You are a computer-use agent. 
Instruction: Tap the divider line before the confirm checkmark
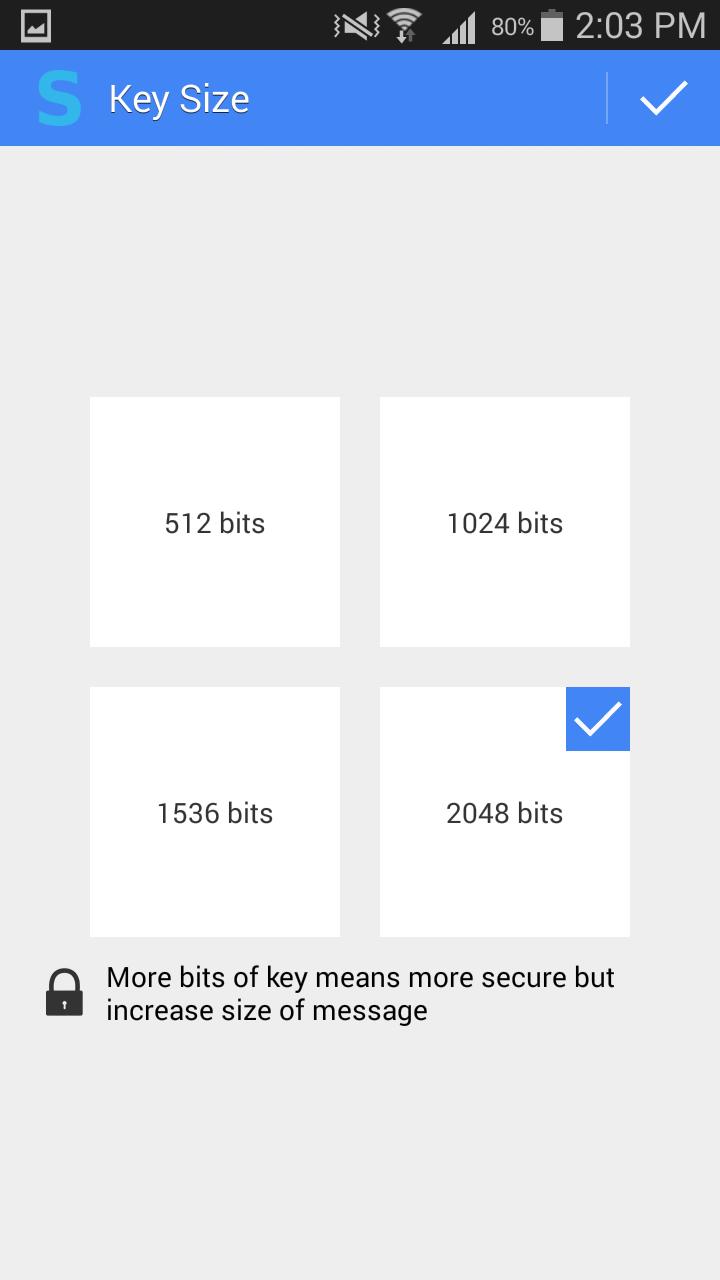(x=607, y=97)
